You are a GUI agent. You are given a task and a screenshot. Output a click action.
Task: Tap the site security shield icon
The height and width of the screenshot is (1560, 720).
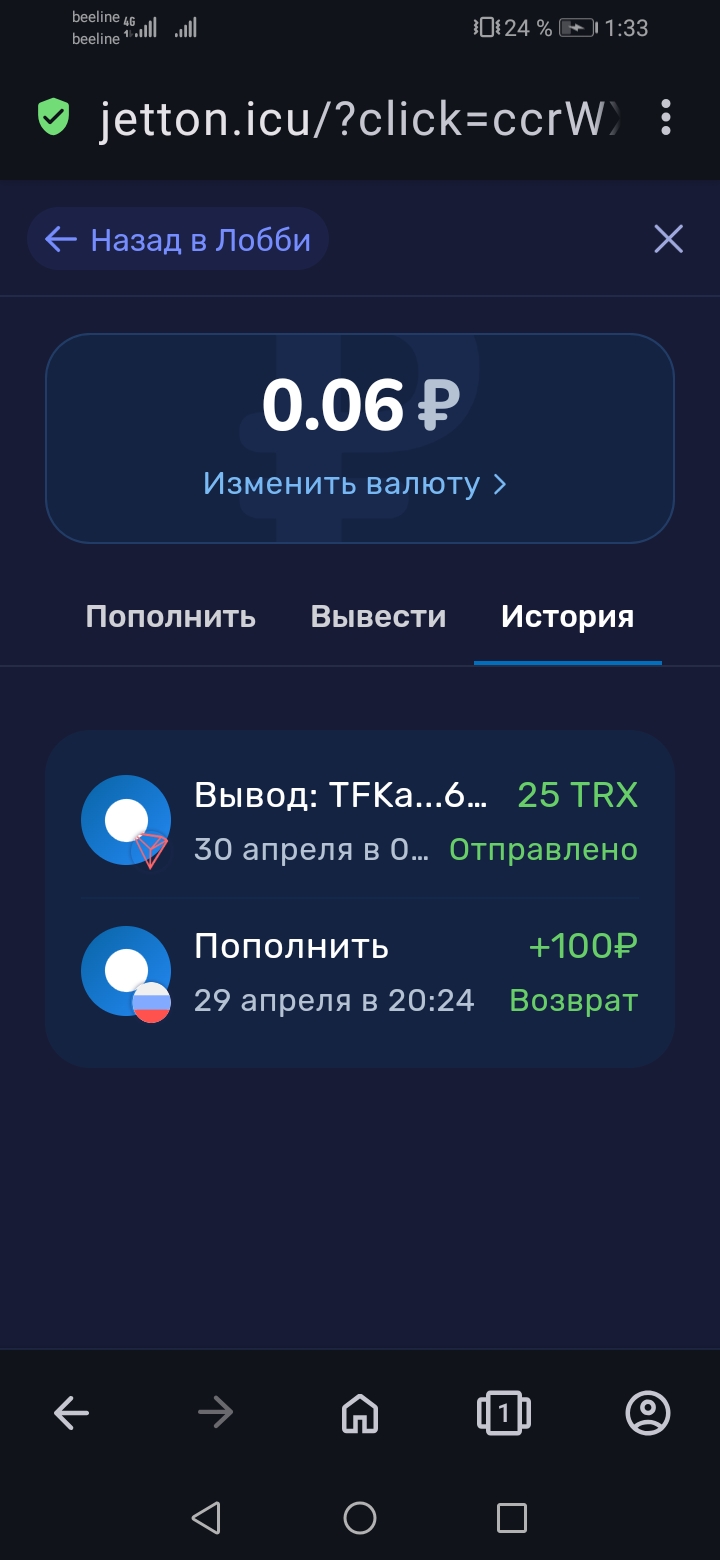[x=54, y=118]
